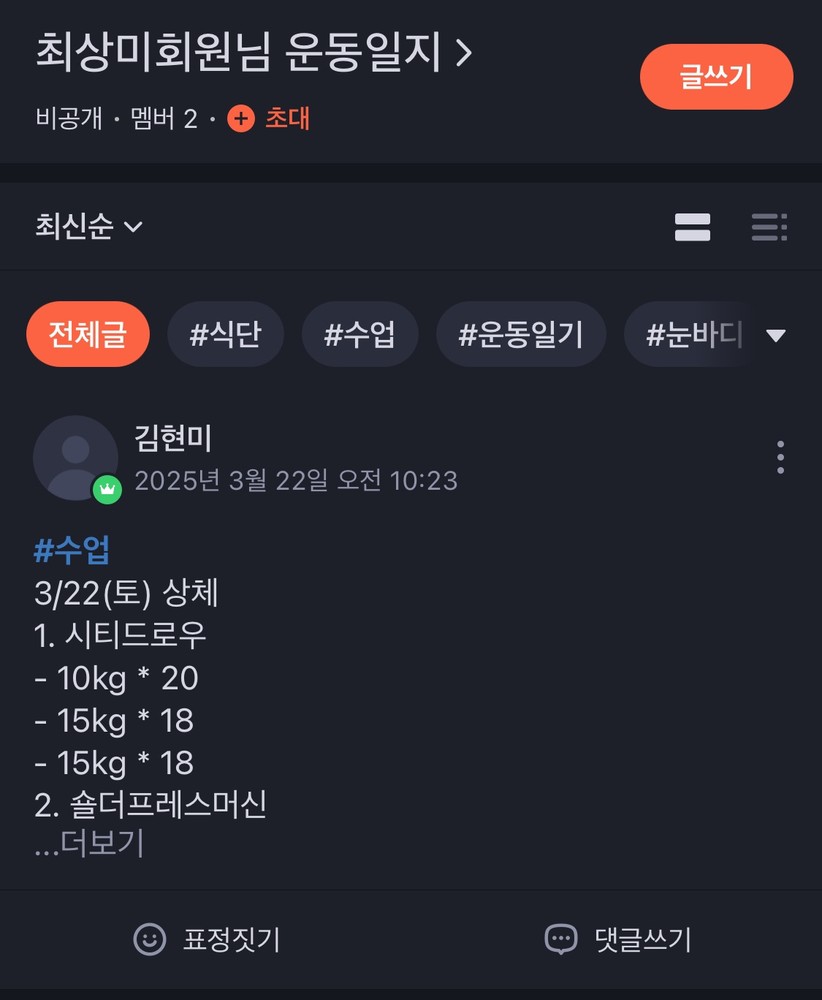Viewport: 822px width, 1000px height.
Task: Tap the 초대 invite button
Action: [270, 119]
